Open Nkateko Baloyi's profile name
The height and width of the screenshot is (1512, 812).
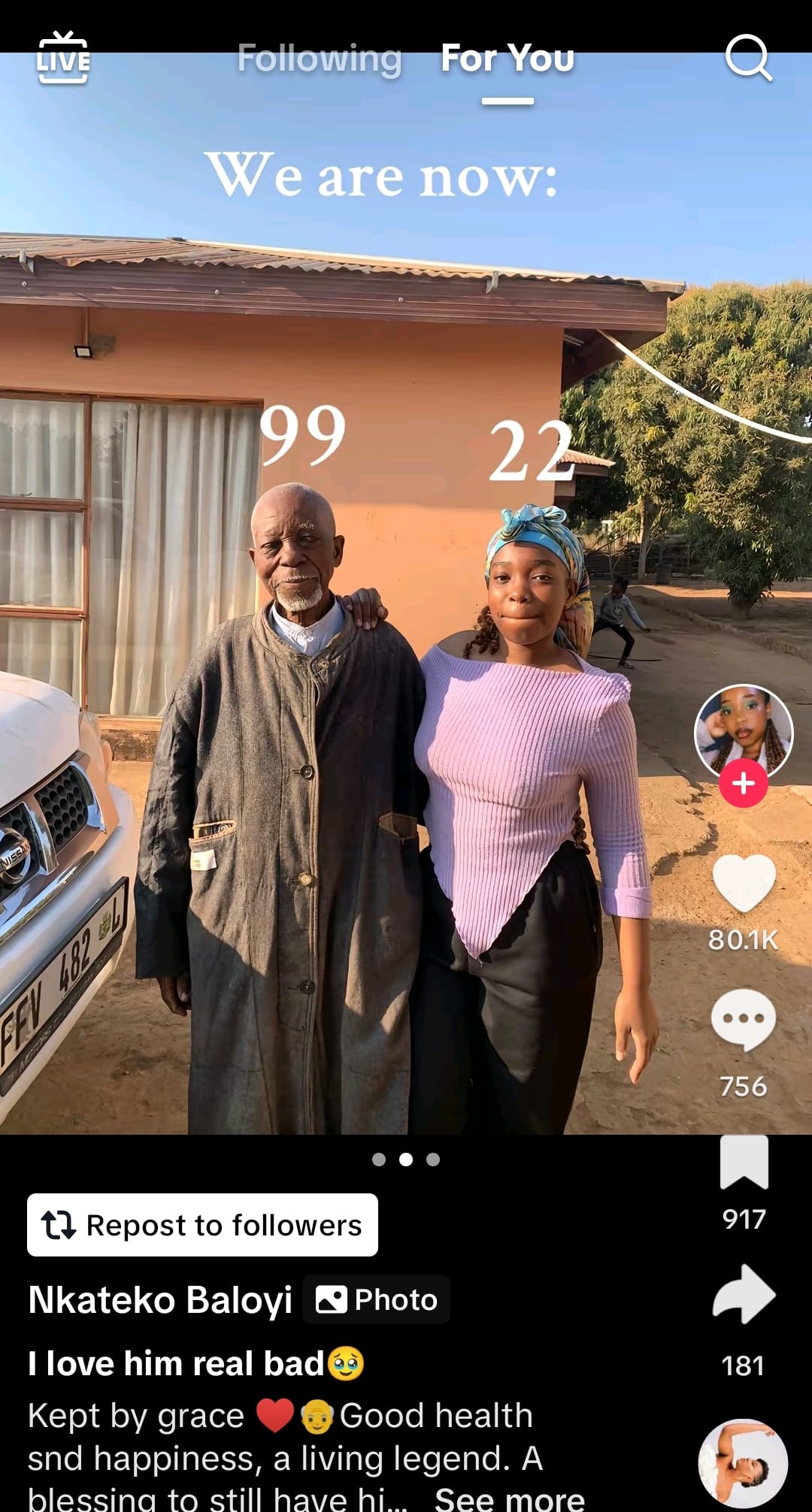coord(160,1299)
